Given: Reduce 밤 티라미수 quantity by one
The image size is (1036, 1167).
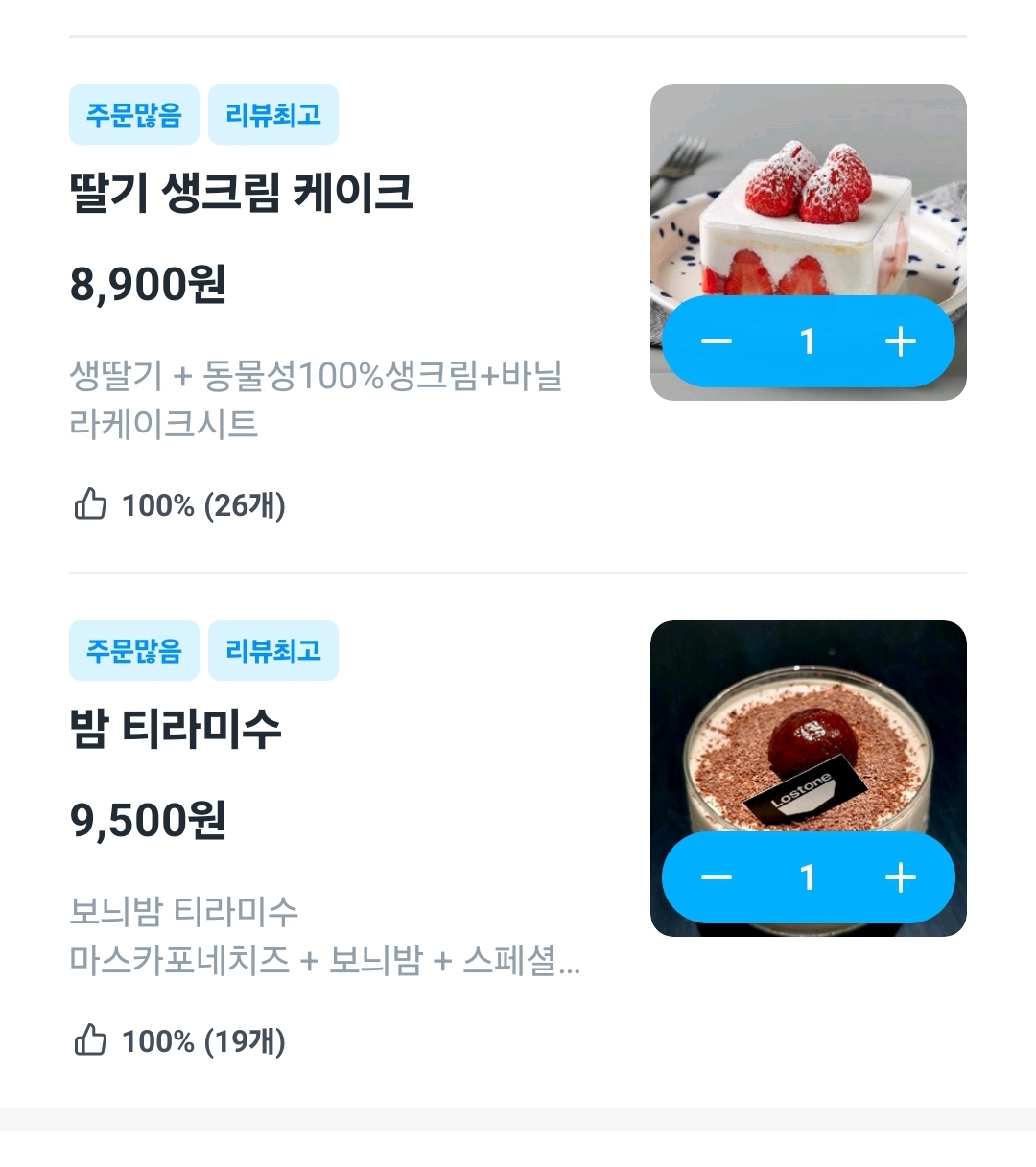Looking at the screenshot, I should [x=717, y=878].
